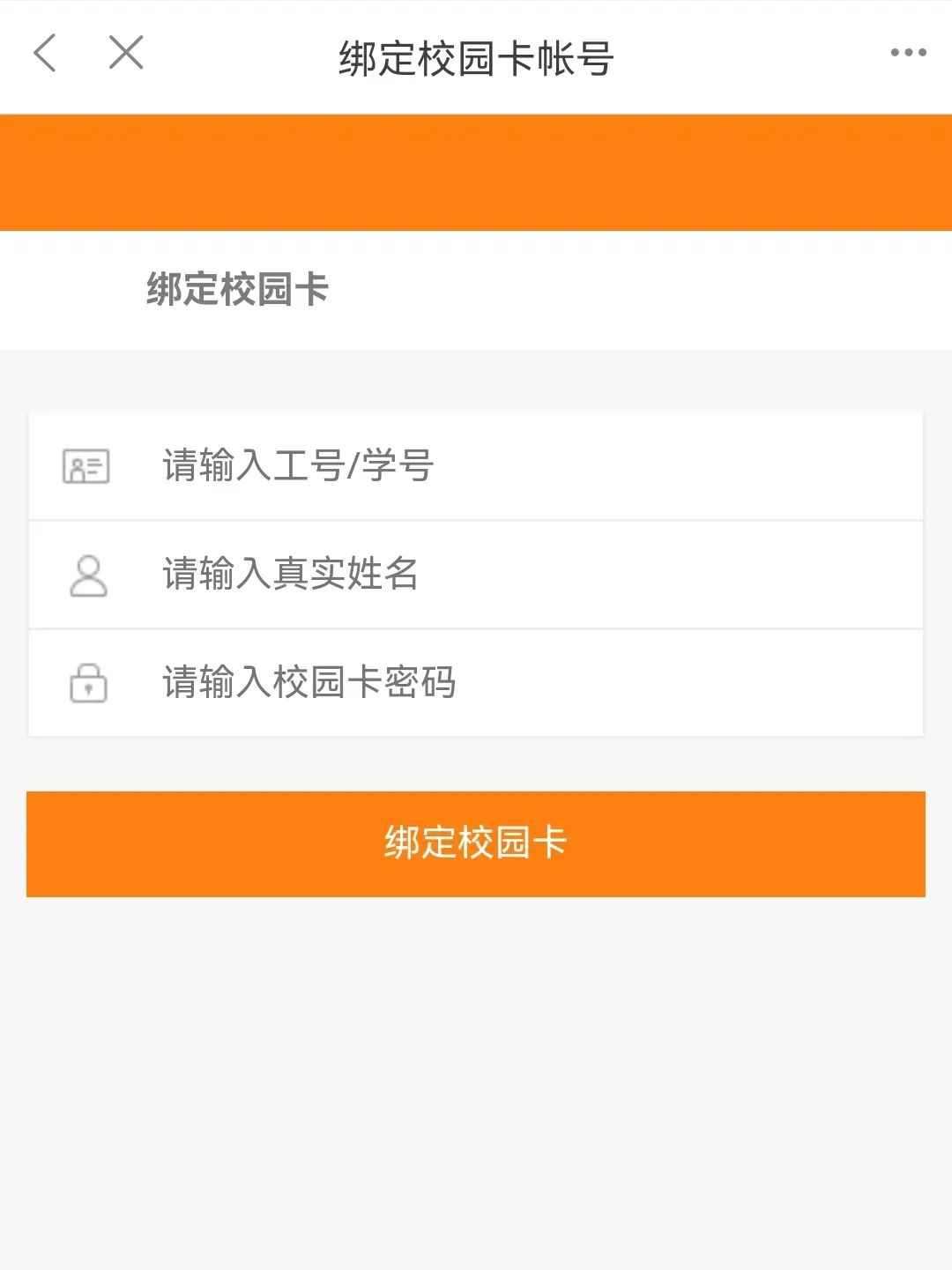Tap the X icon to close the page
Viewport: 952px width, 1270px height.
tap(126, 53)
